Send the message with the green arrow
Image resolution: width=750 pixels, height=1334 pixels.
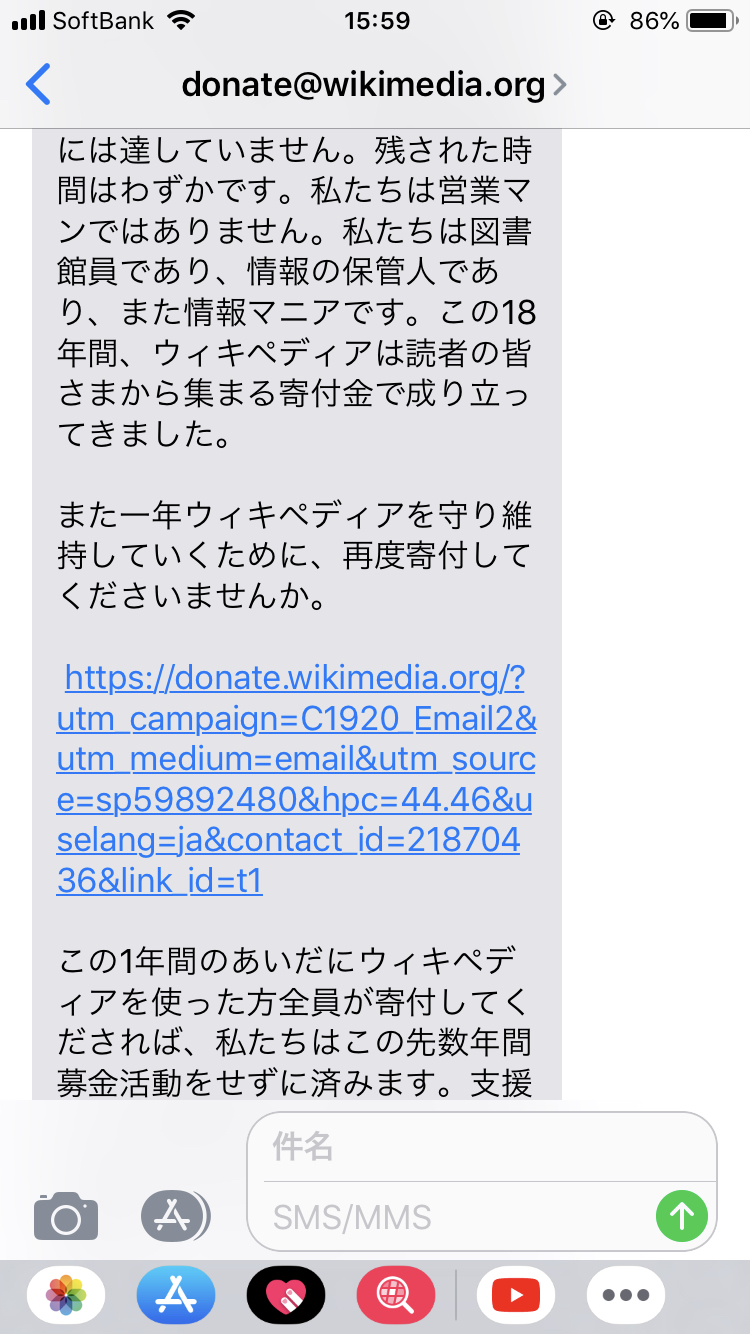pos(682,1216)
